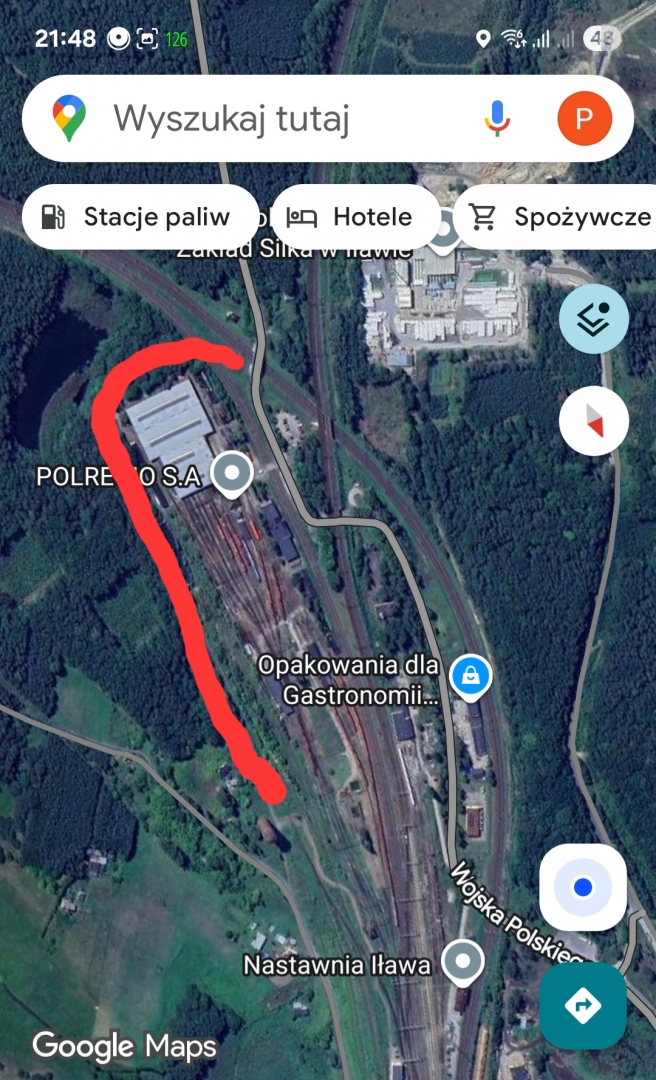Open the POLREGIO S.A map pin

[x=233, y=475]
